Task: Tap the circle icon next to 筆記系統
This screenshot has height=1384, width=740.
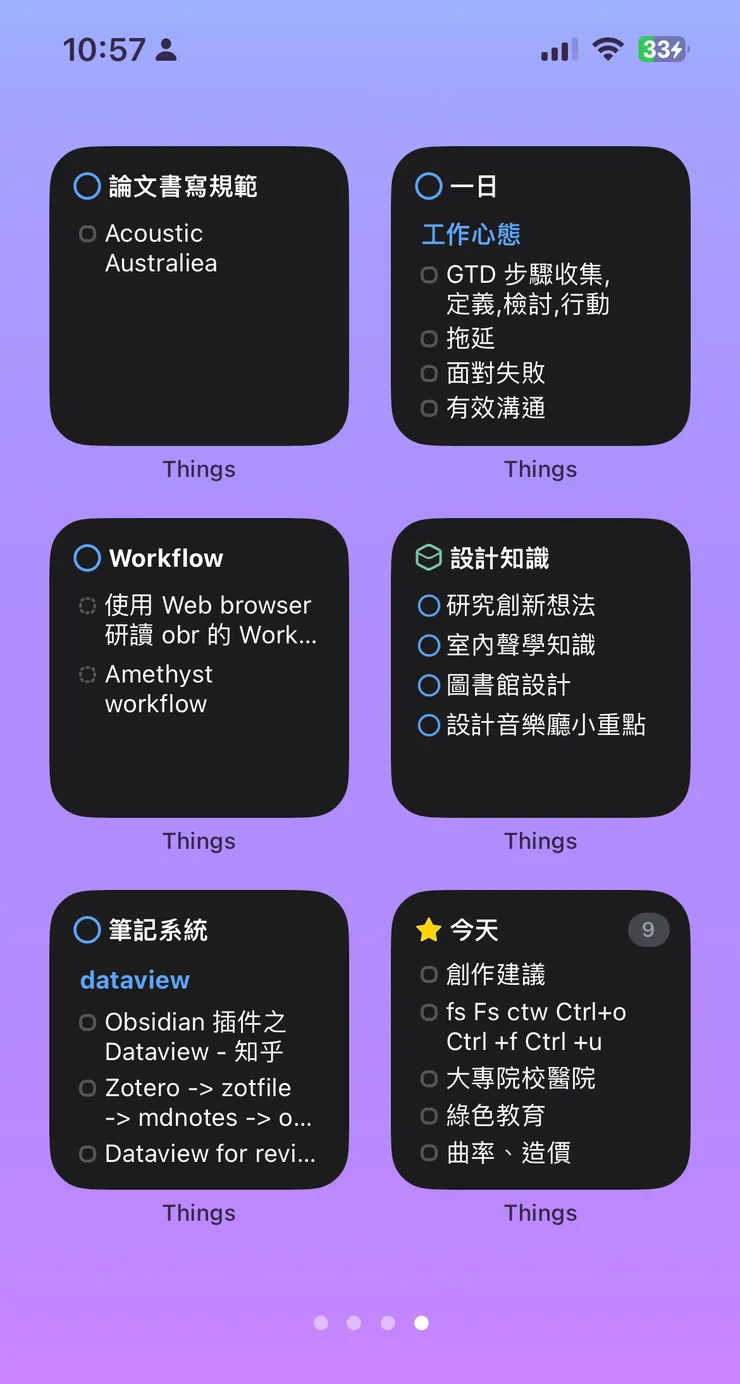Action: coord(86,930)
